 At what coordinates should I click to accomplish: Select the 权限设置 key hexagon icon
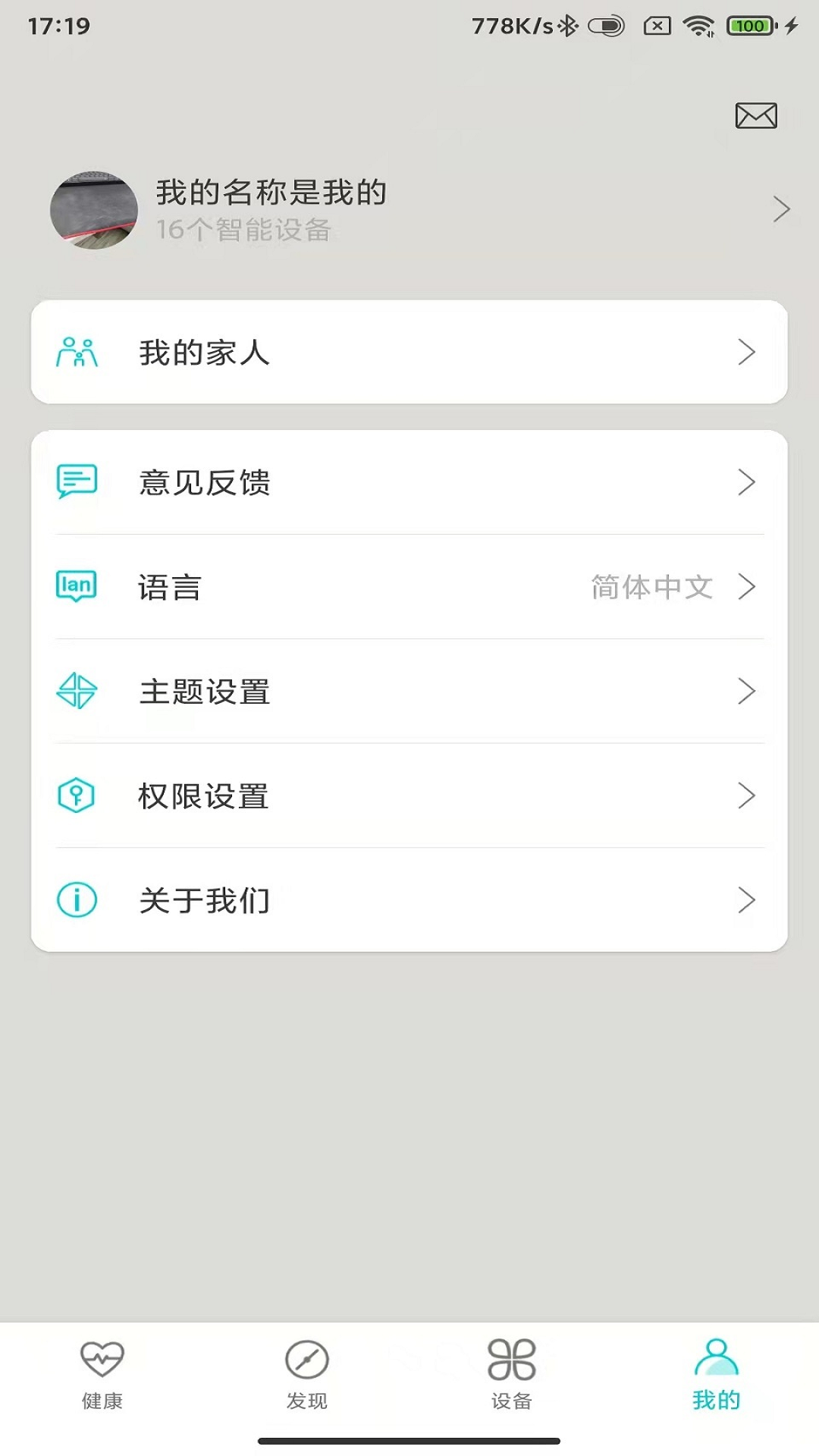click(x=77, y=795)
